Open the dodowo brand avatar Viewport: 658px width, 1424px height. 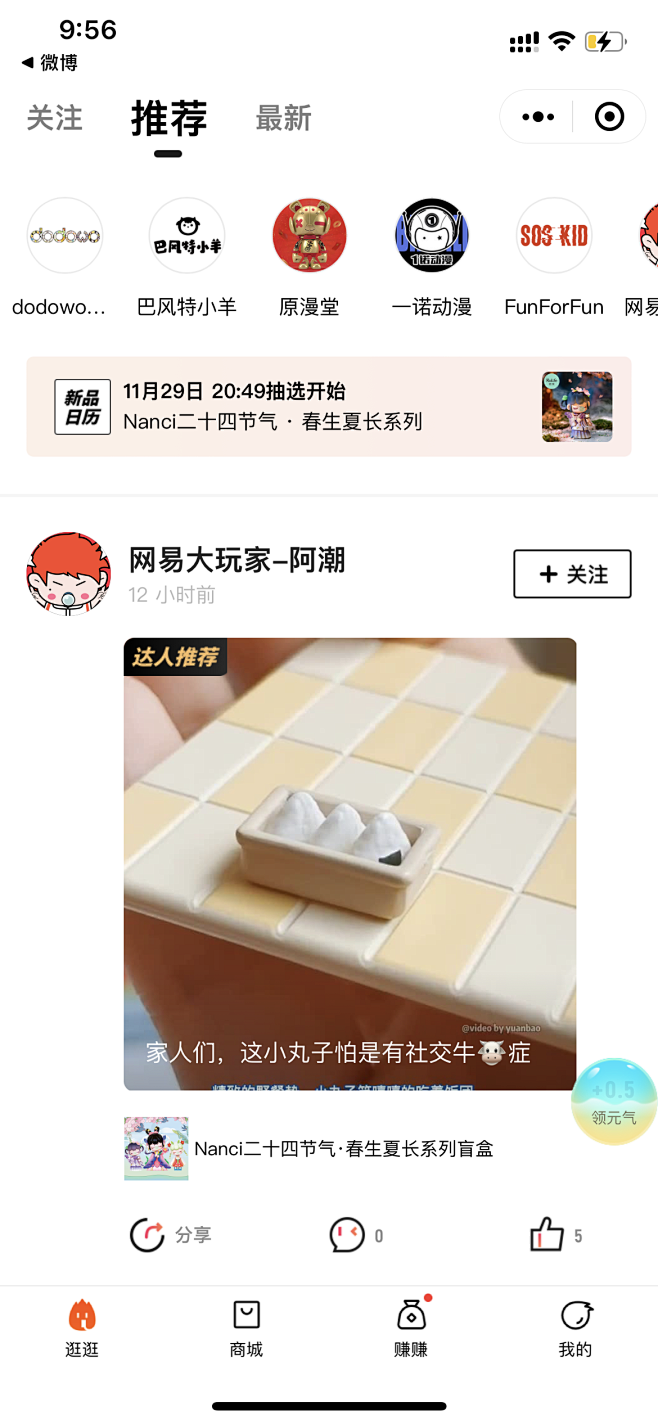click(65, 236)
